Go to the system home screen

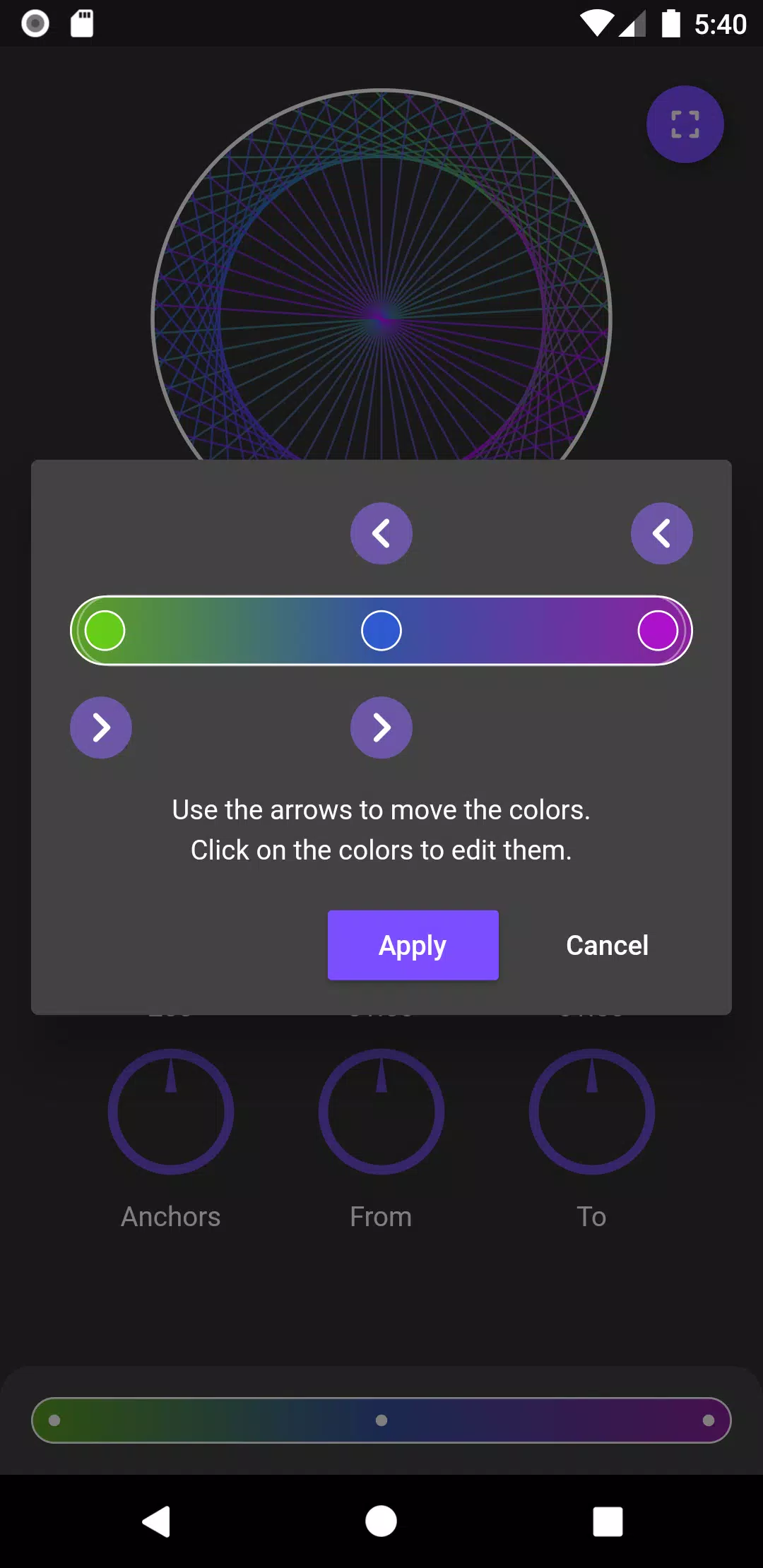381,1521
